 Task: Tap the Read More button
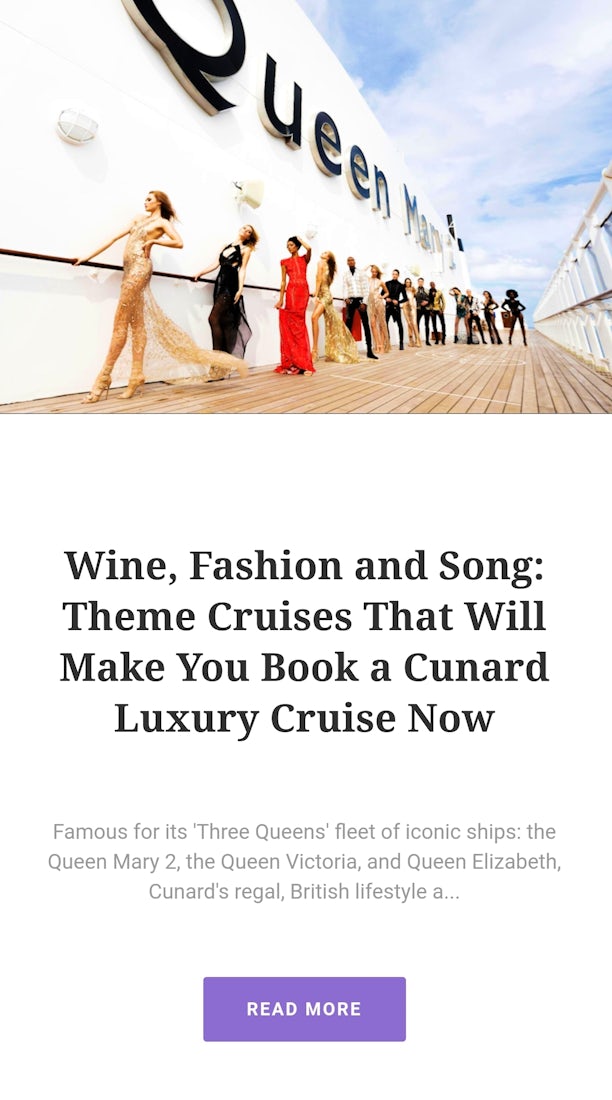[x=304, y=1009]
